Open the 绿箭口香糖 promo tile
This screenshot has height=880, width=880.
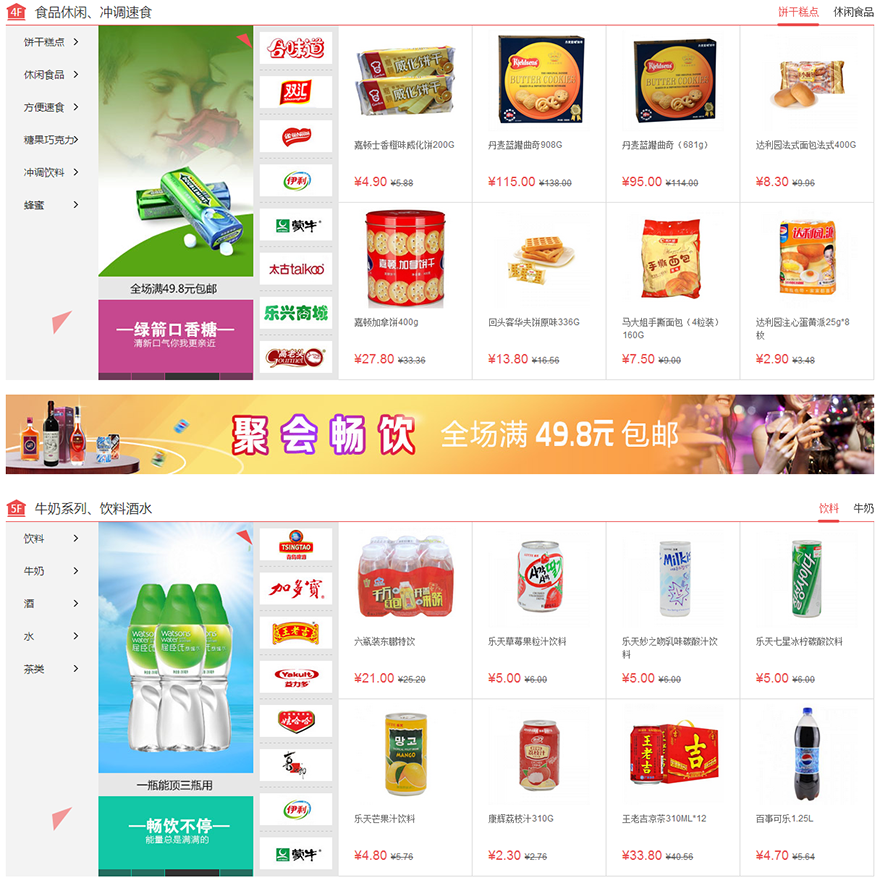[176, 335]
